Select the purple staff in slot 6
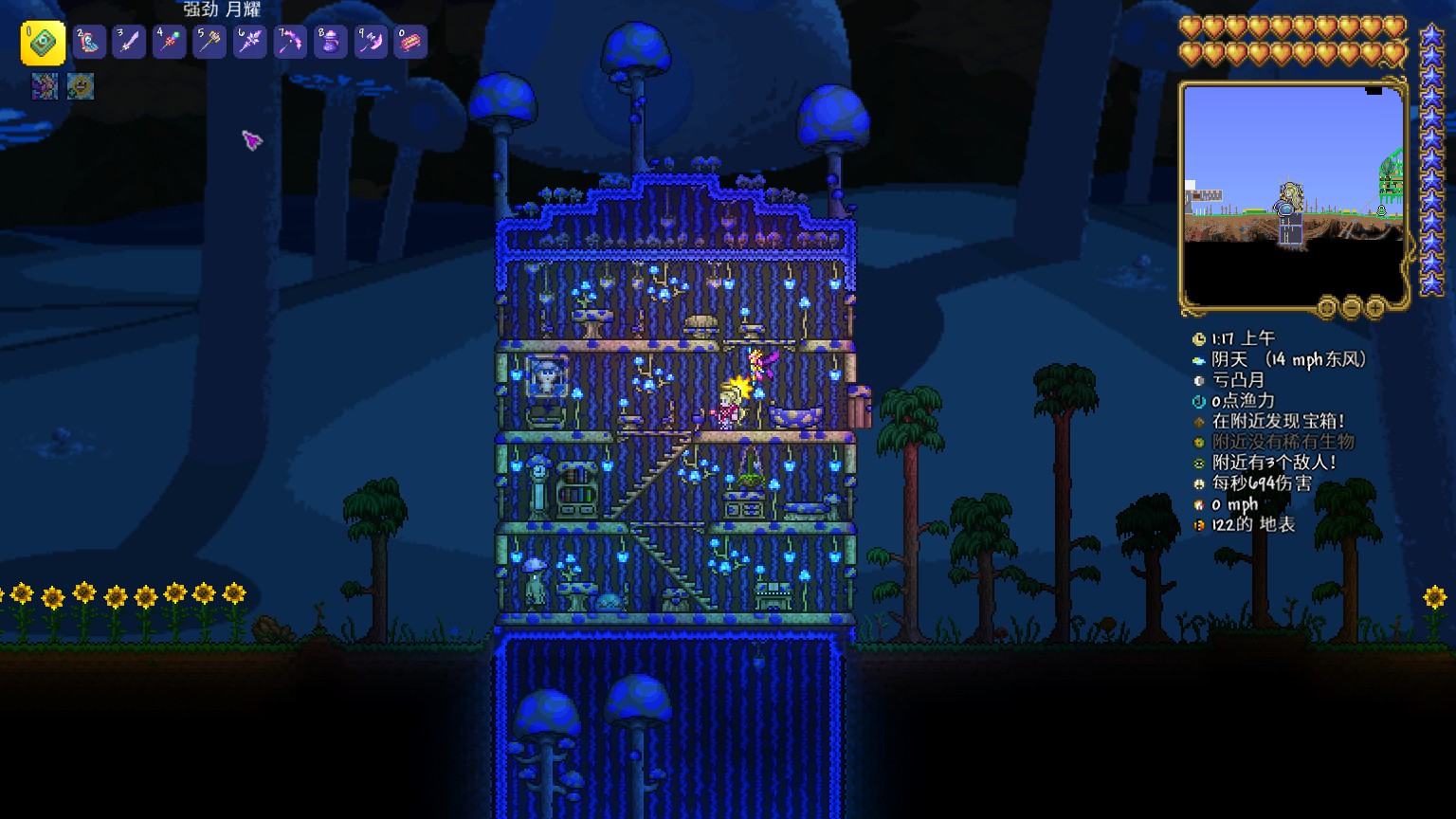1456x819 pixels. (250, 43)
